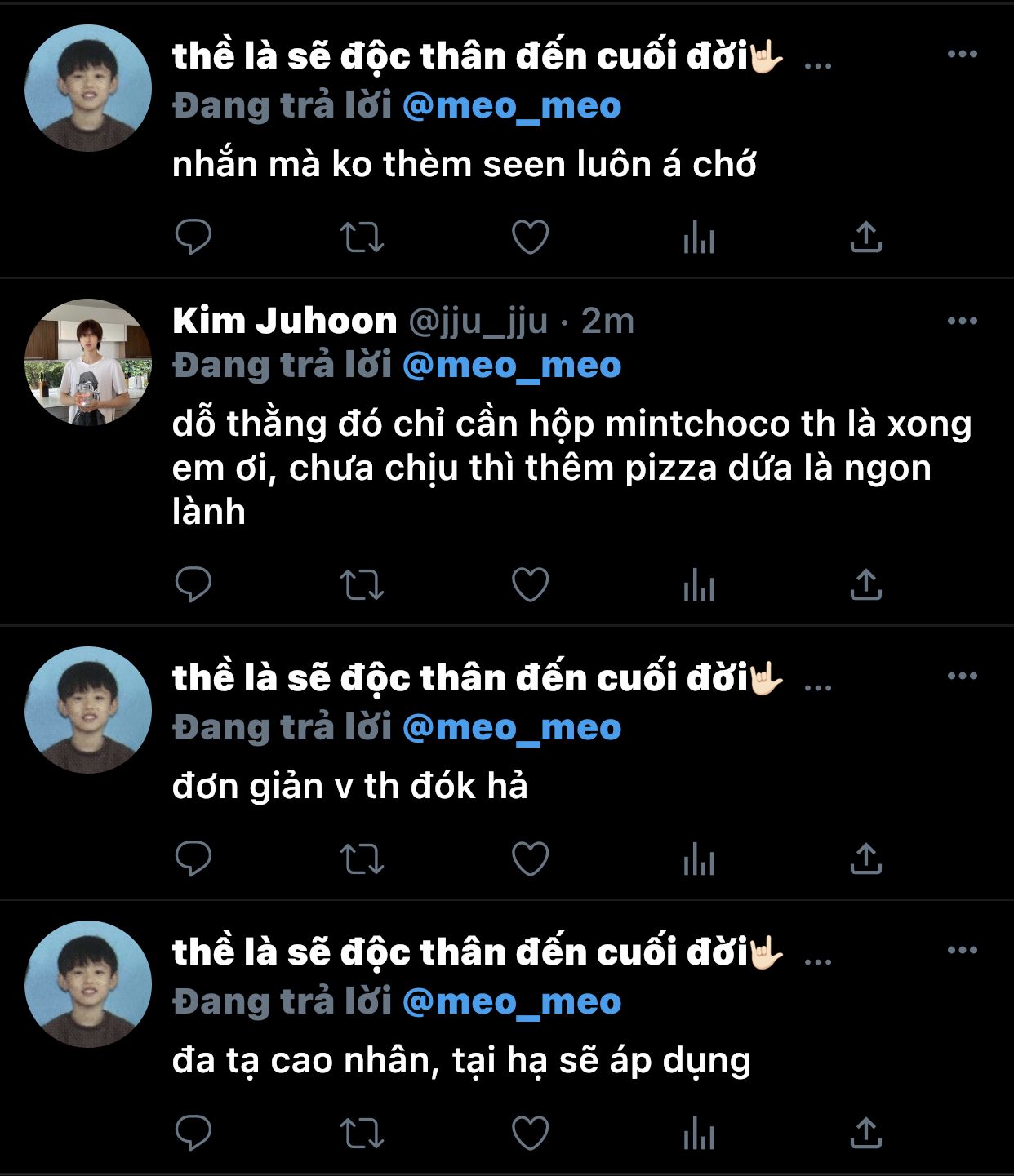Share the "đa tạ cao nhân" tweet

(x=865, y=1133)
